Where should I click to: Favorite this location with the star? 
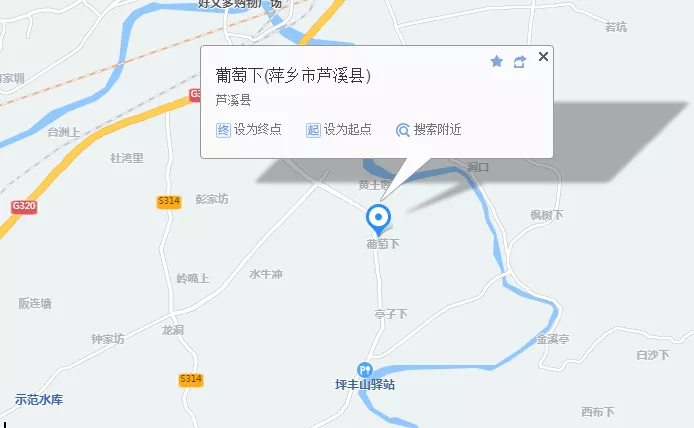pyautogui.click(x=497, y=61)
